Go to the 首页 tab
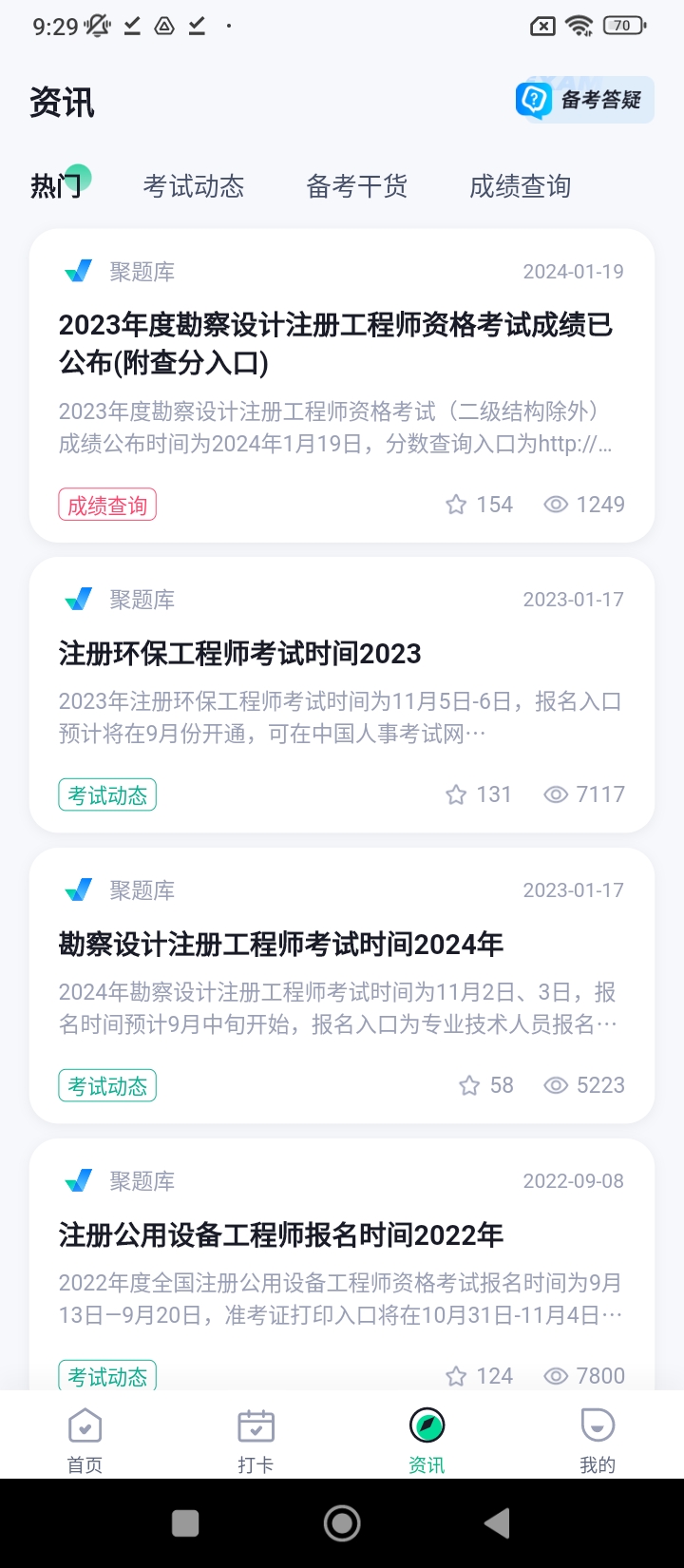 pyautogui.click(x=85, y=1440)
